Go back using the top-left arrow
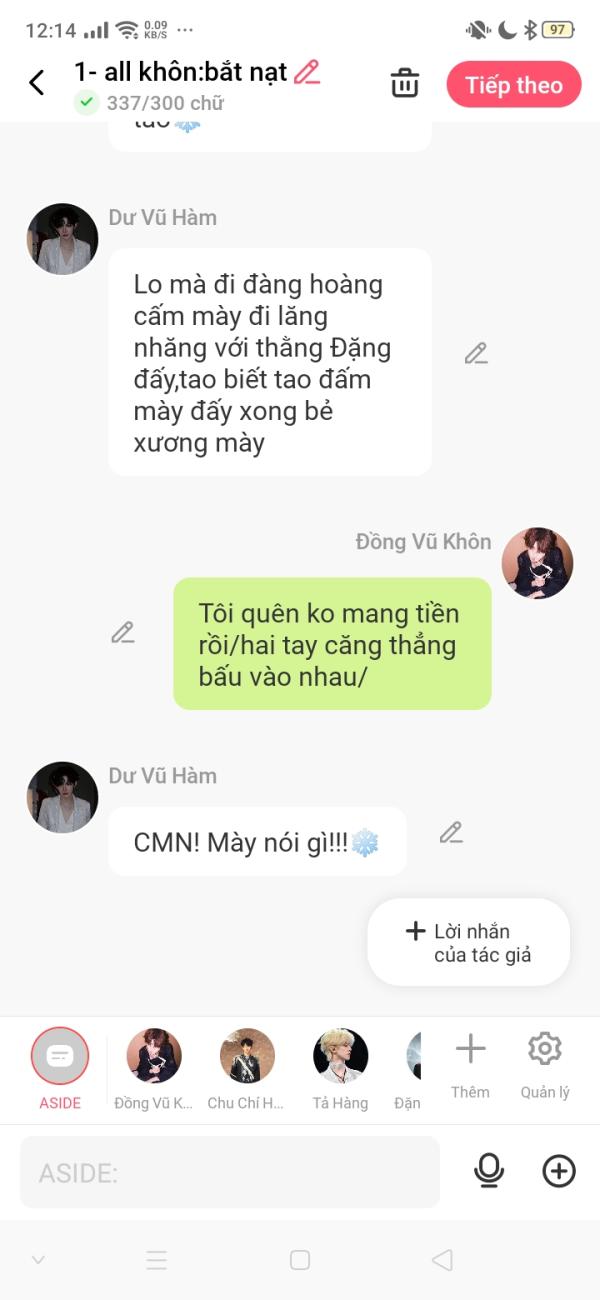The width and height of the screenshot is (600, 1300). [x=37, y=83]
